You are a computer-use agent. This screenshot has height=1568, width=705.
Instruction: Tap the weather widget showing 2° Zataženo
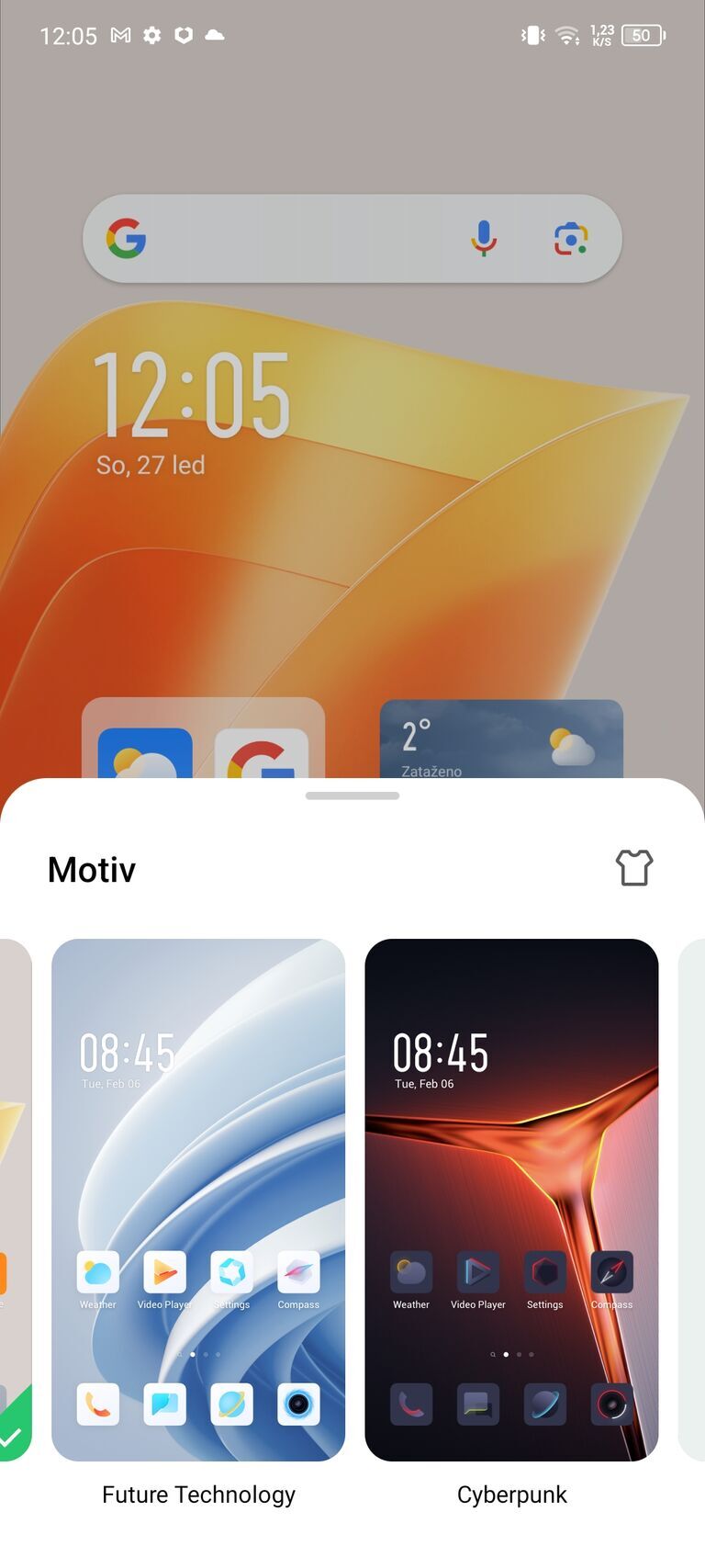point(500,739)
